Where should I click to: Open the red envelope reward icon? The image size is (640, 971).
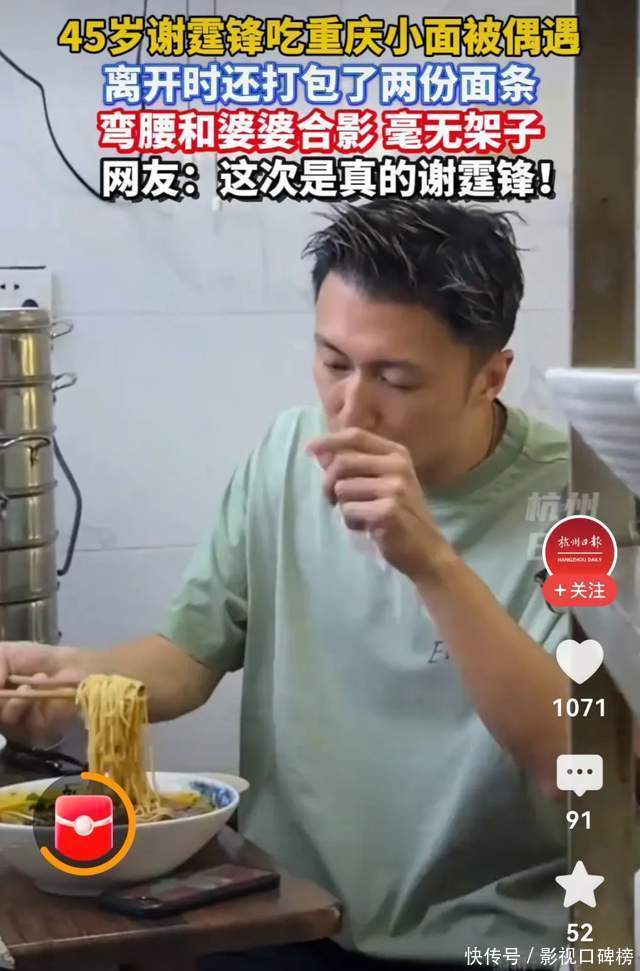[84, 825]
